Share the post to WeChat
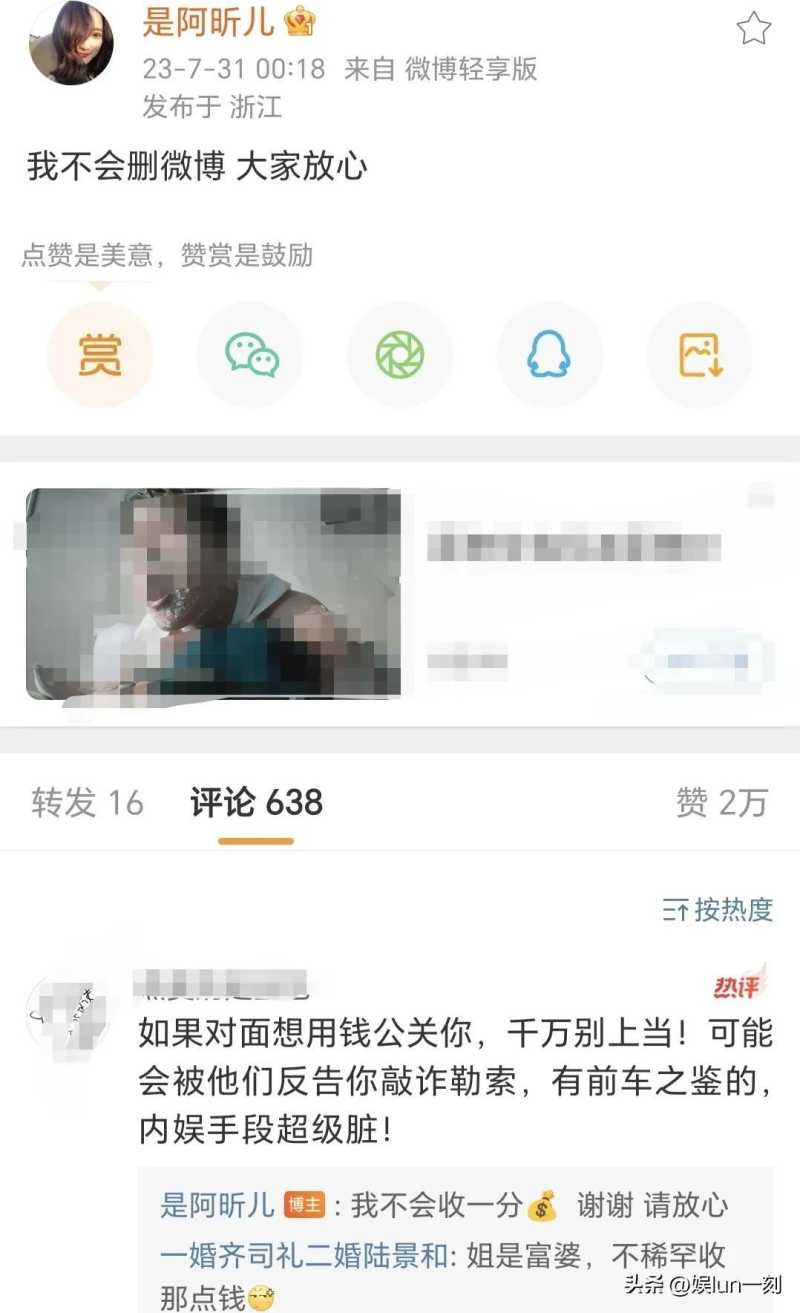The width and height of the screenshot is (800, 1313). pos(250,355)
